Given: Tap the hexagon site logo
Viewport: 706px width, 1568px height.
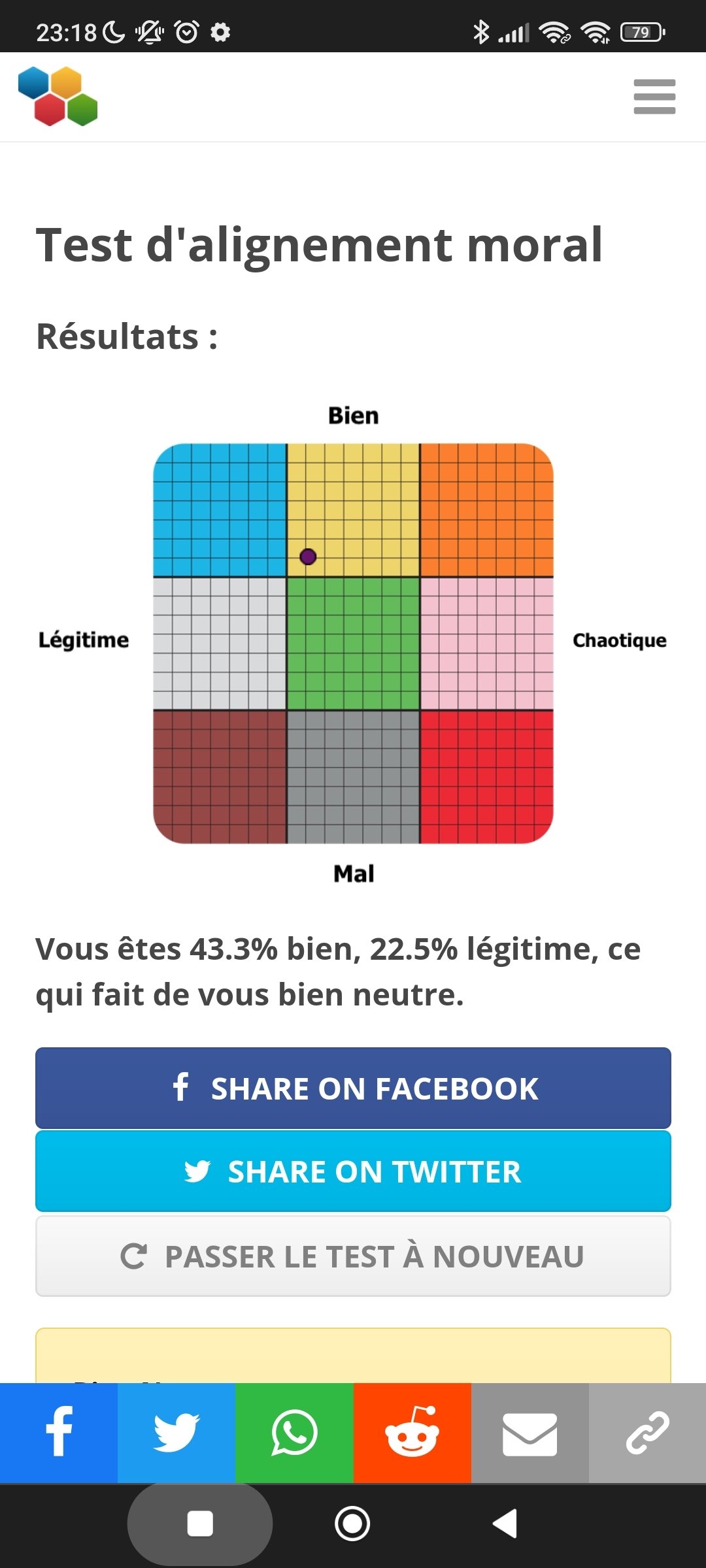Looking at the screenshot, I should [58, 97].
